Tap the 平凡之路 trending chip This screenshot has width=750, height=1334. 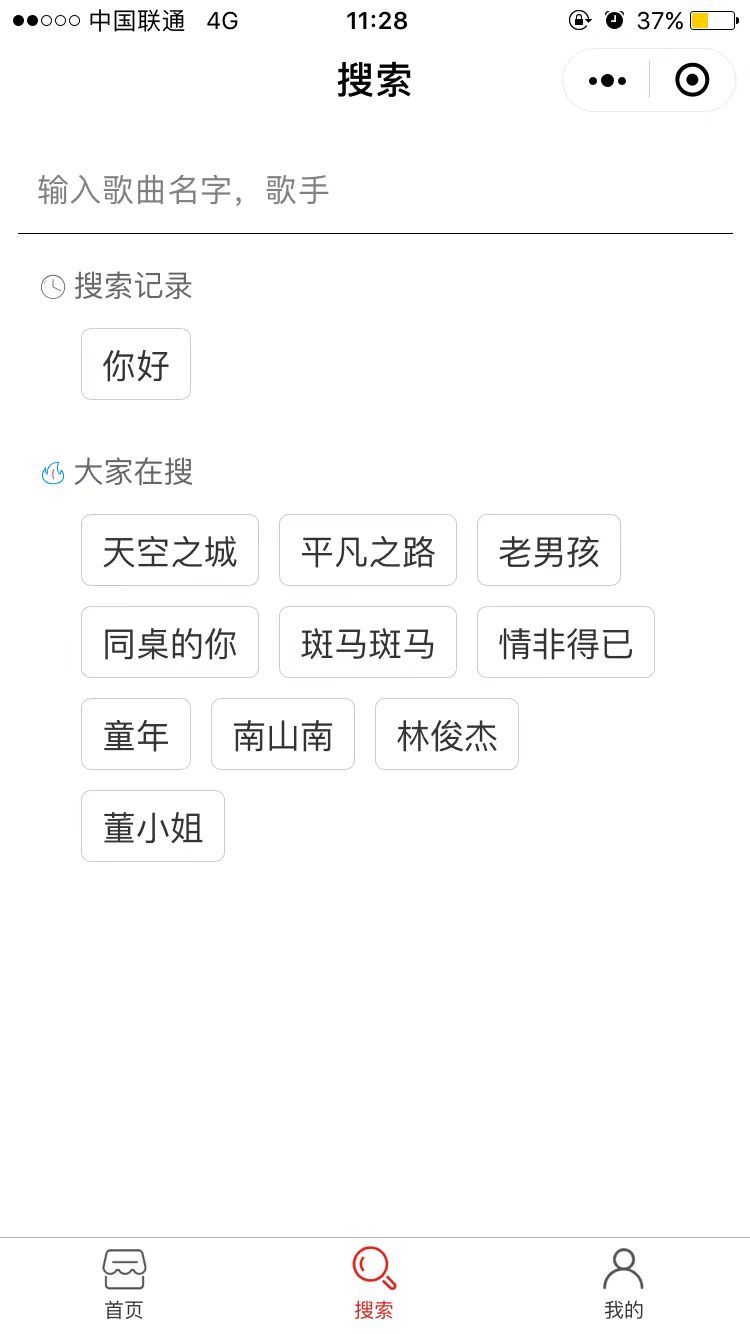tap(368, 550)
